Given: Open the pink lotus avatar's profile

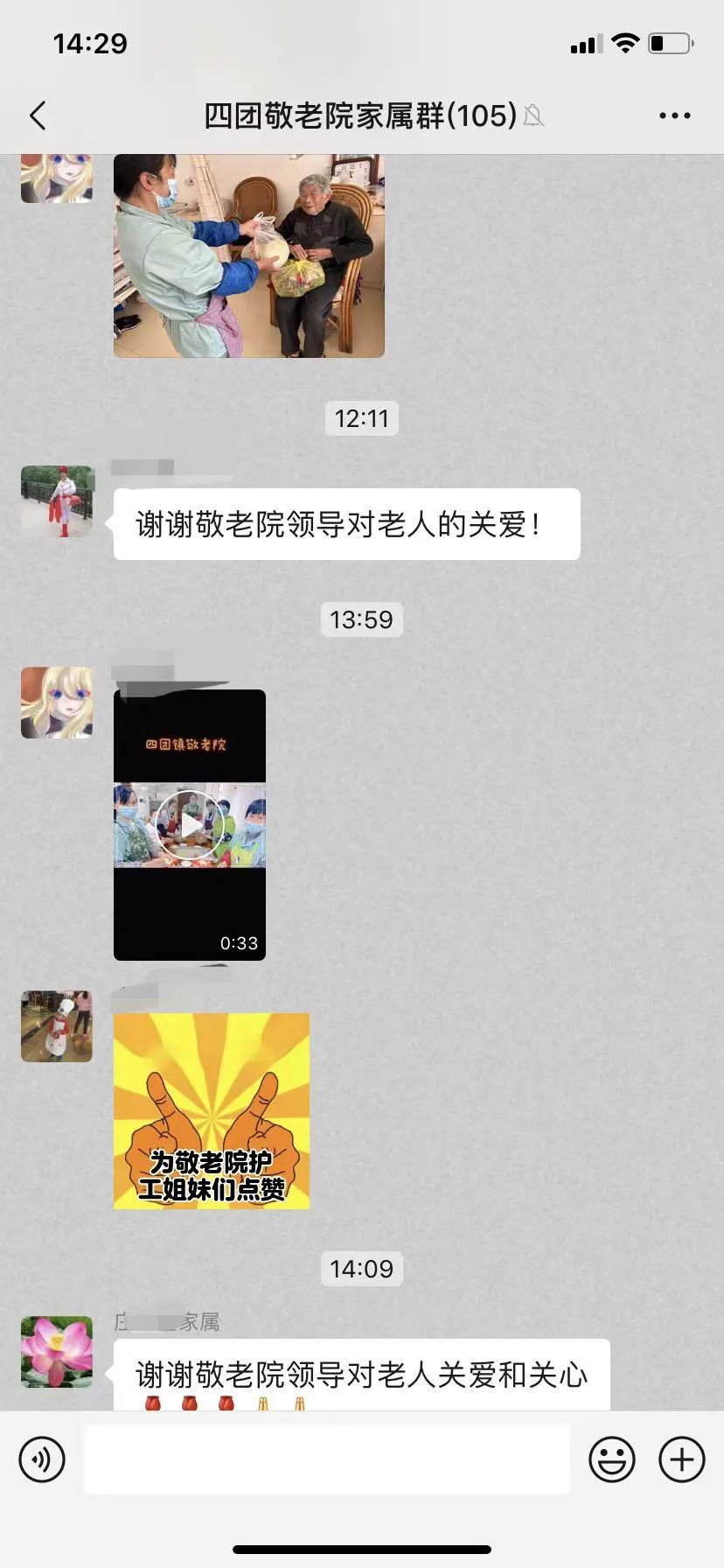Looking at the screenshot, I should [x=57, y=1352].
